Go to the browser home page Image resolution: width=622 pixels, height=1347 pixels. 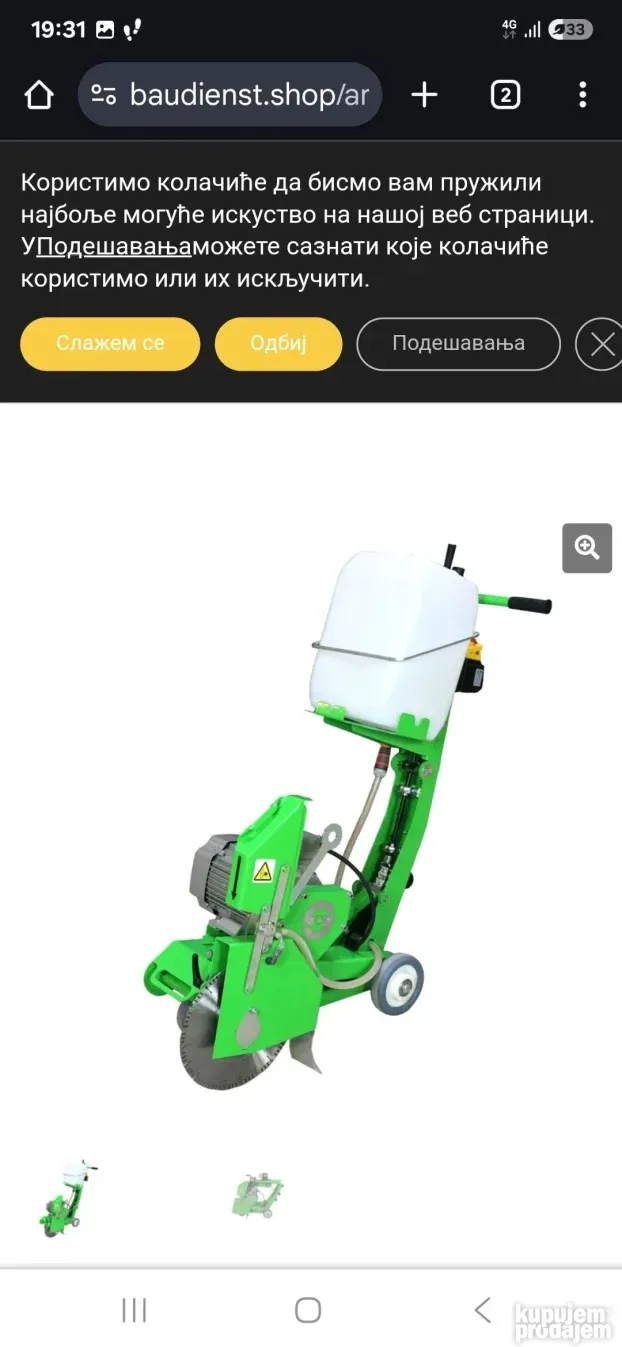39,95
